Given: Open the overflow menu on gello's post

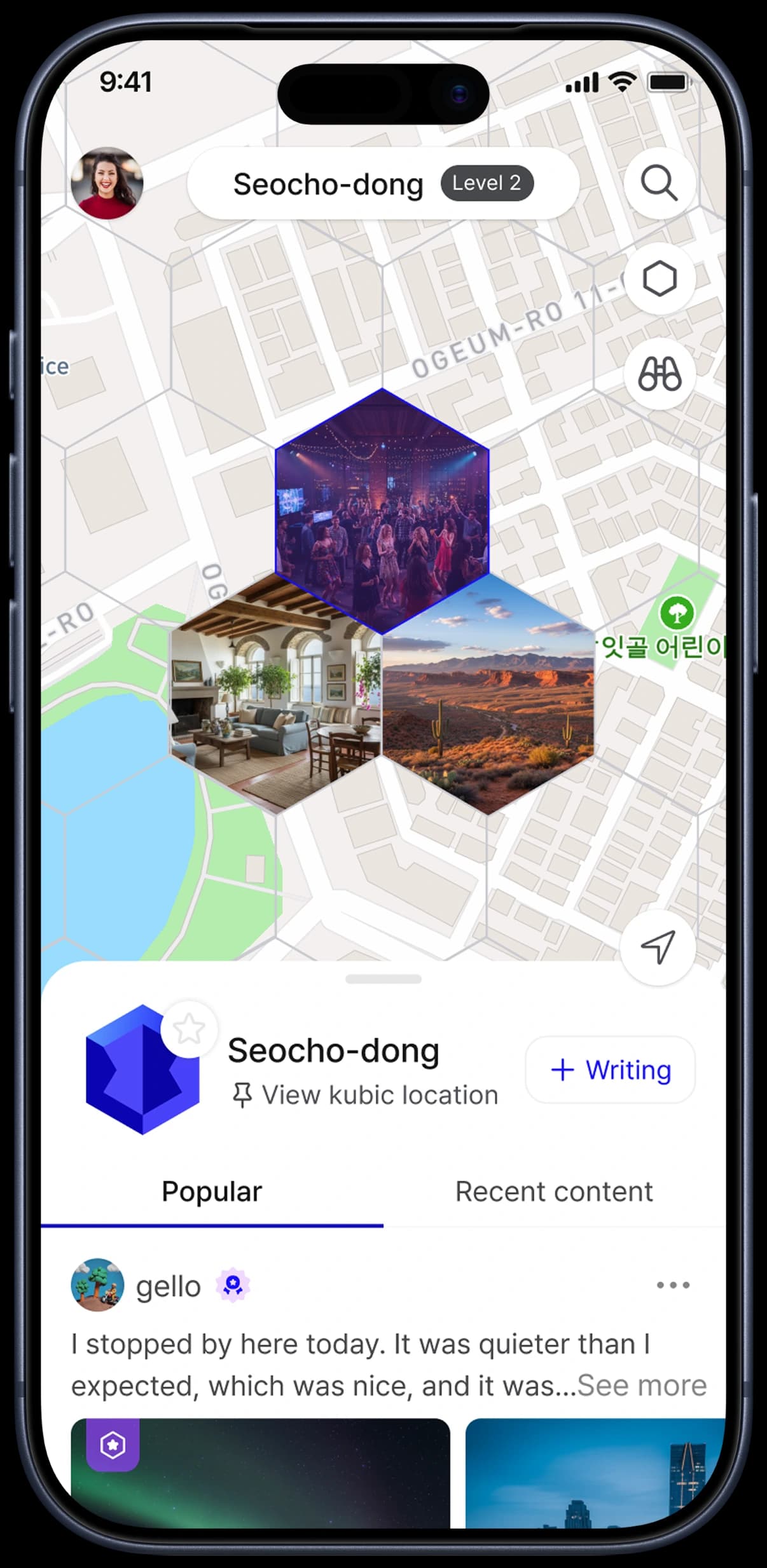Looking at the screenshot, I should tap(673, 1285).
